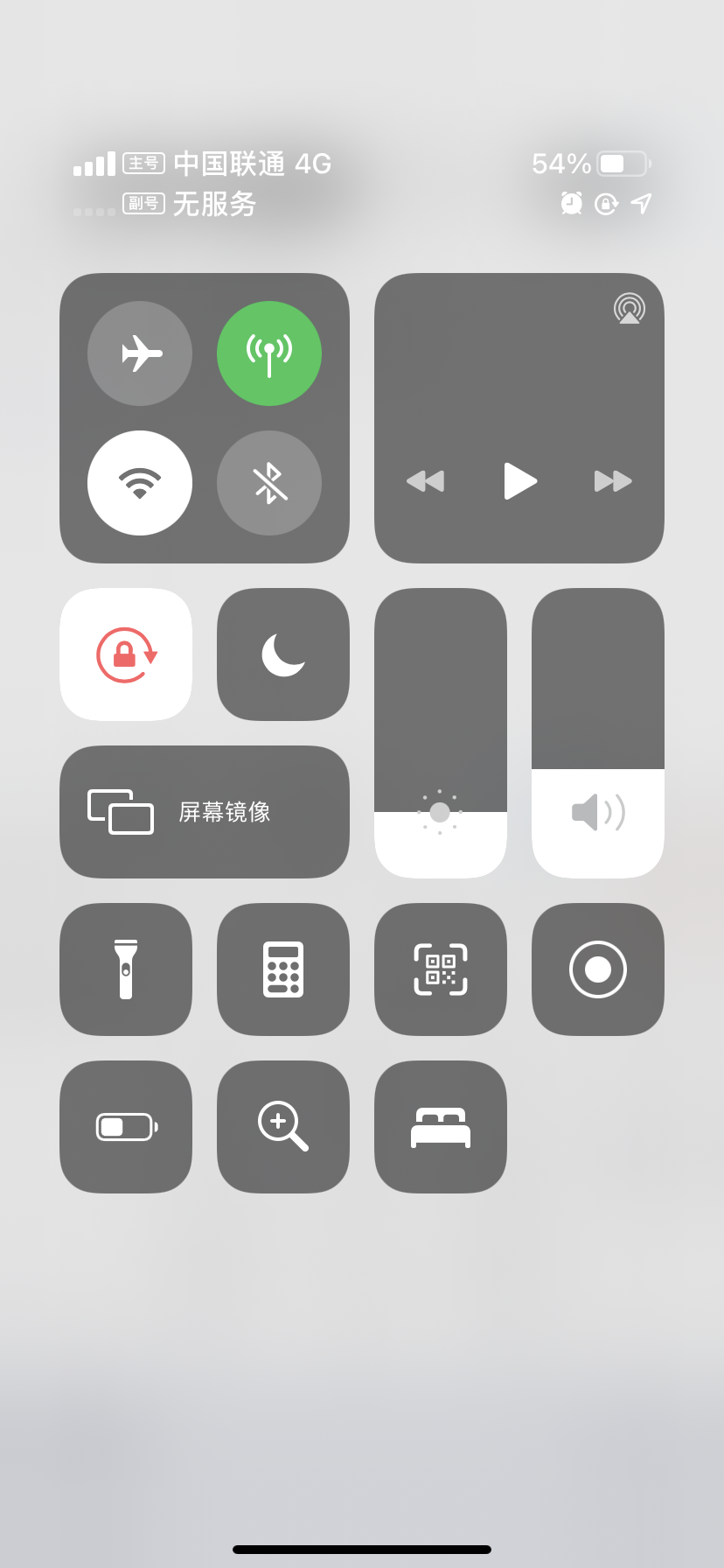Image resolution: width=724 pixels, height=1568 pixels.
Task: Skip to next track
Action: 613,480
